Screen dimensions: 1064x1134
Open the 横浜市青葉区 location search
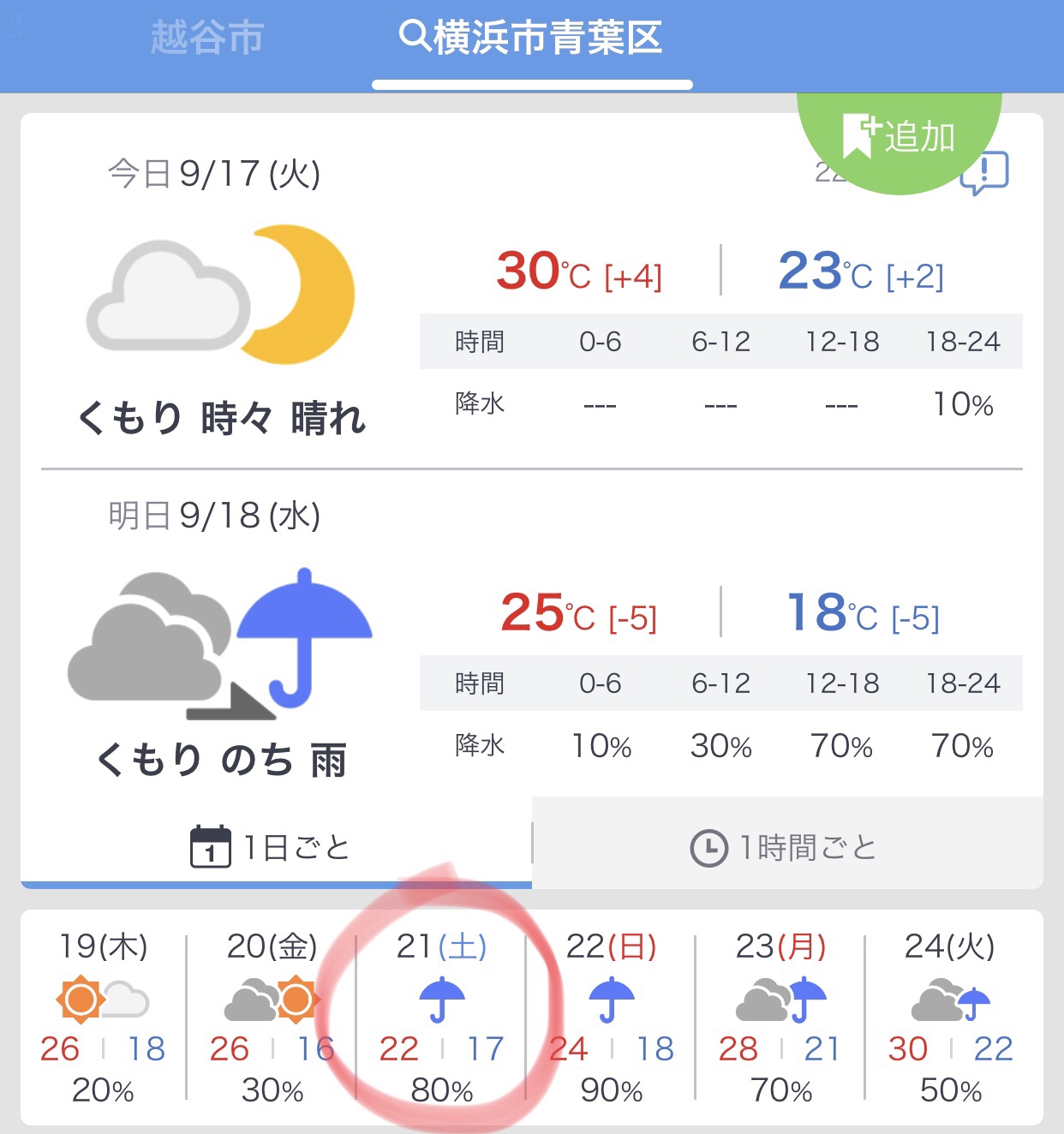tap(531, 39)
